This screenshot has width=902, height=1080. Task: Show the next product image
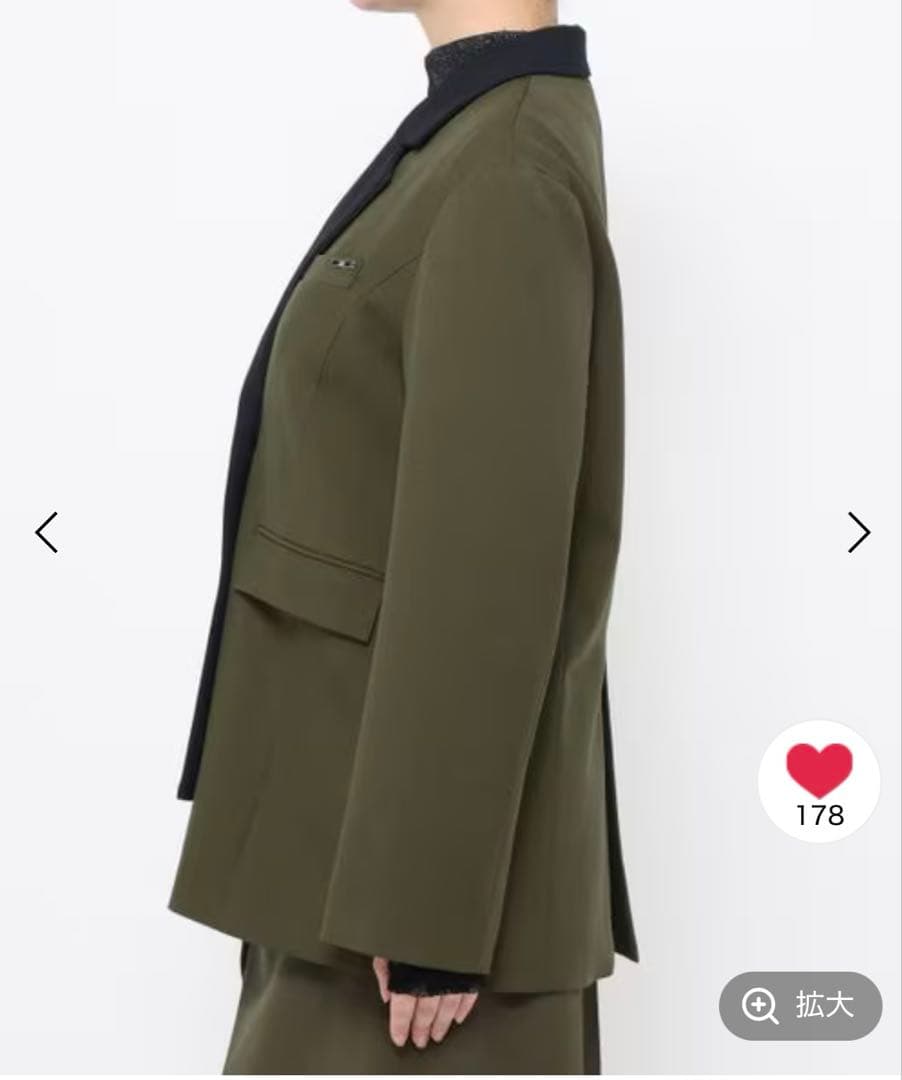[x=858, y=532]
